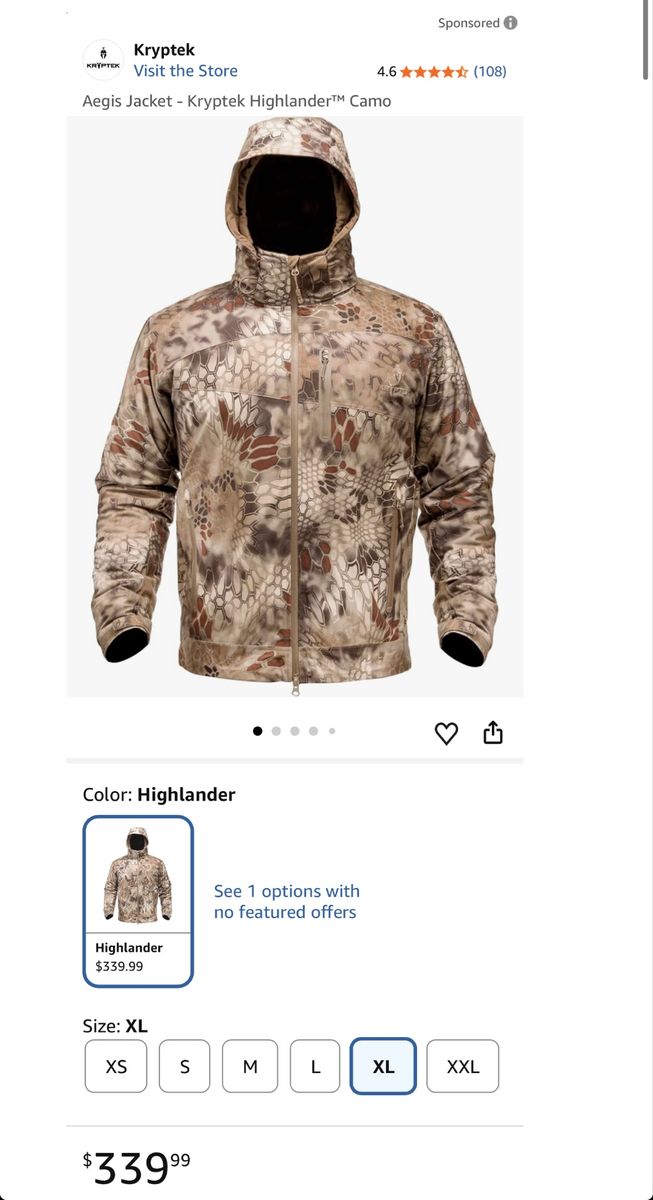
Task: Select size M
Action: (250, 1067)
